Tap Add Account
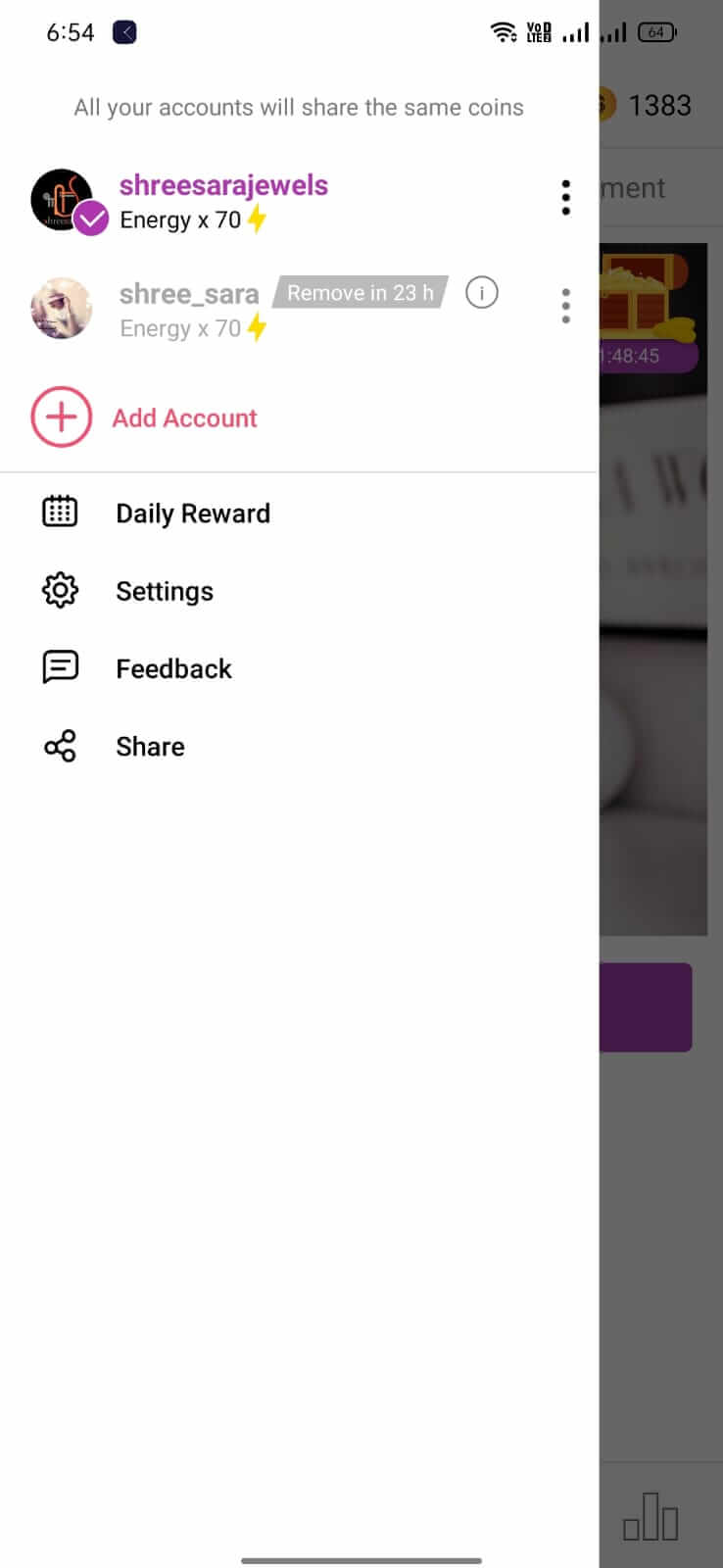Viewport: 723px width, 1568px height. coord(184,417)
